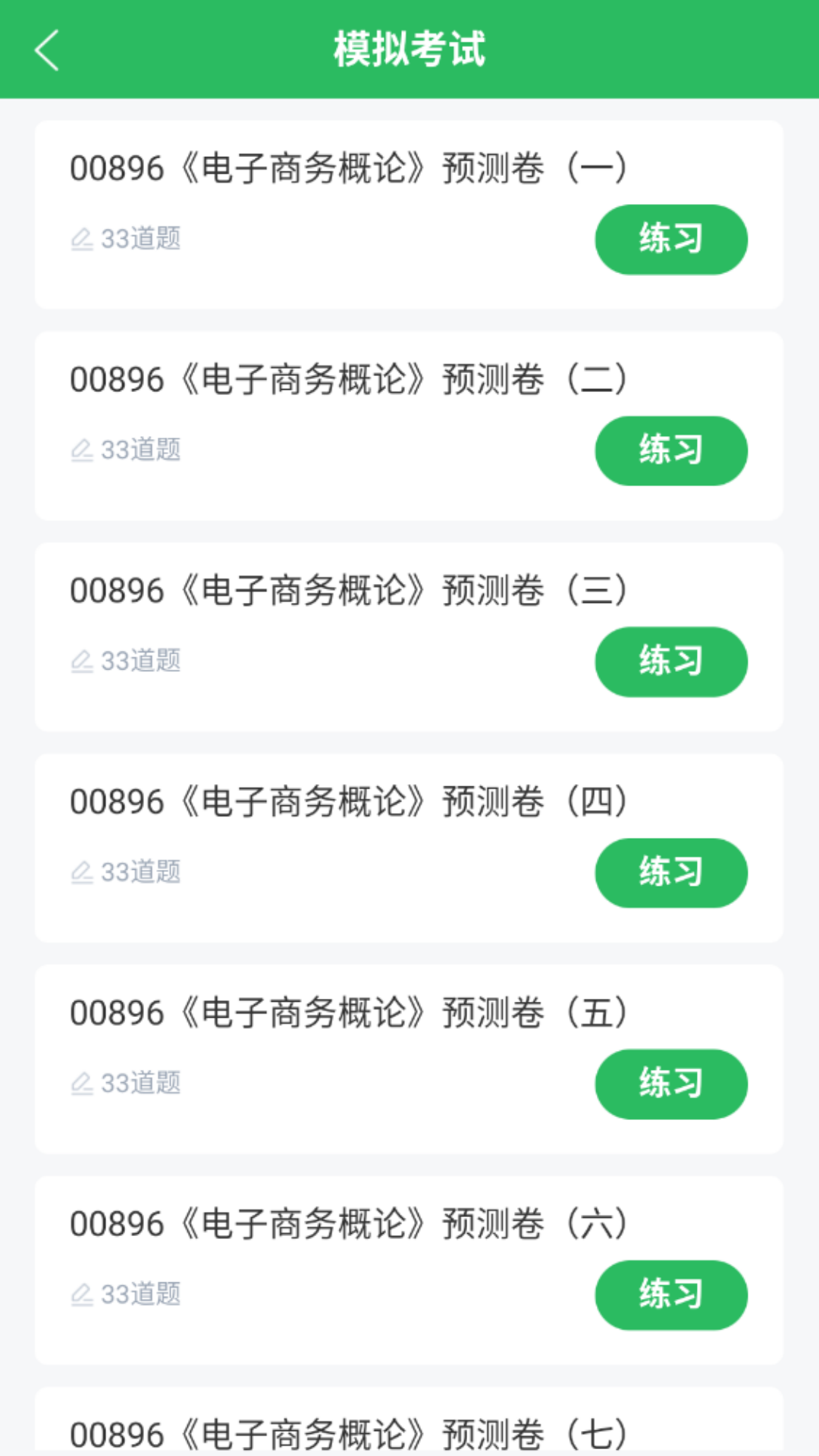Click the pencil icon on 预测卷（一）card

(83, 237)
